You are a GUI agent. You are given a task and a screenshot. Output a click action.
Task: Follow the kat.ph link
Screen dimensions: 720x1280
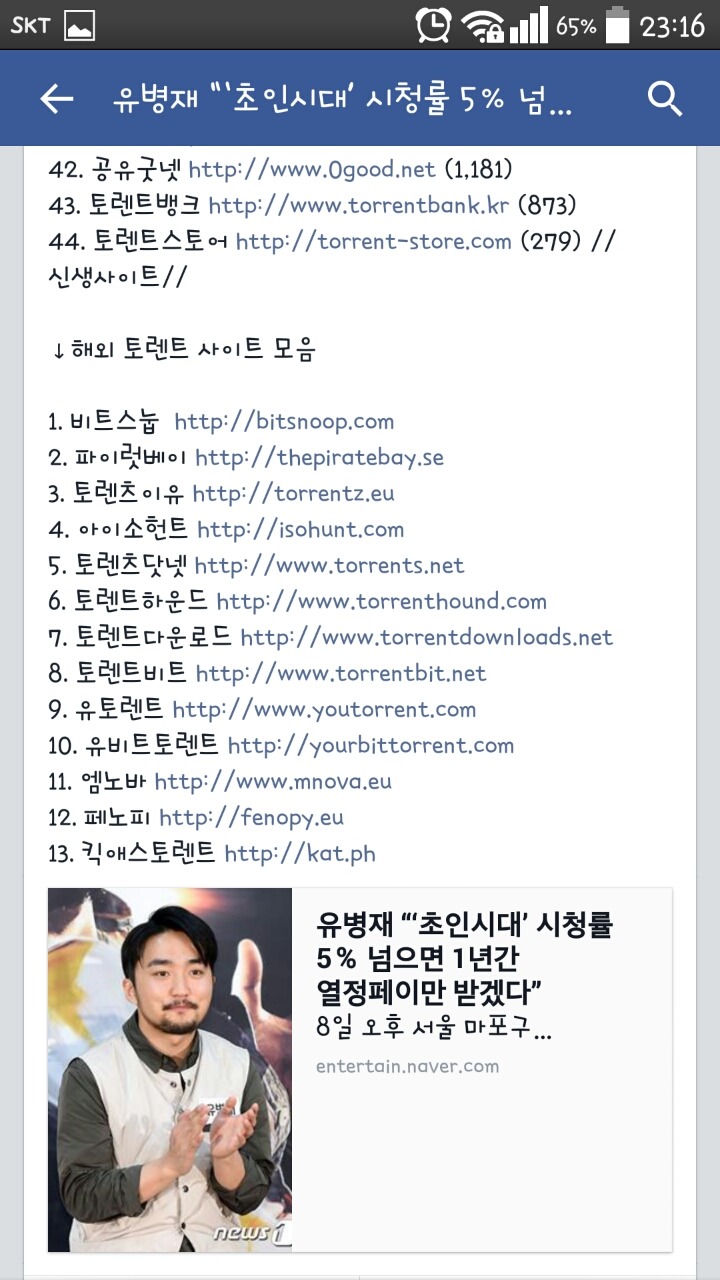tap(300, 854)
